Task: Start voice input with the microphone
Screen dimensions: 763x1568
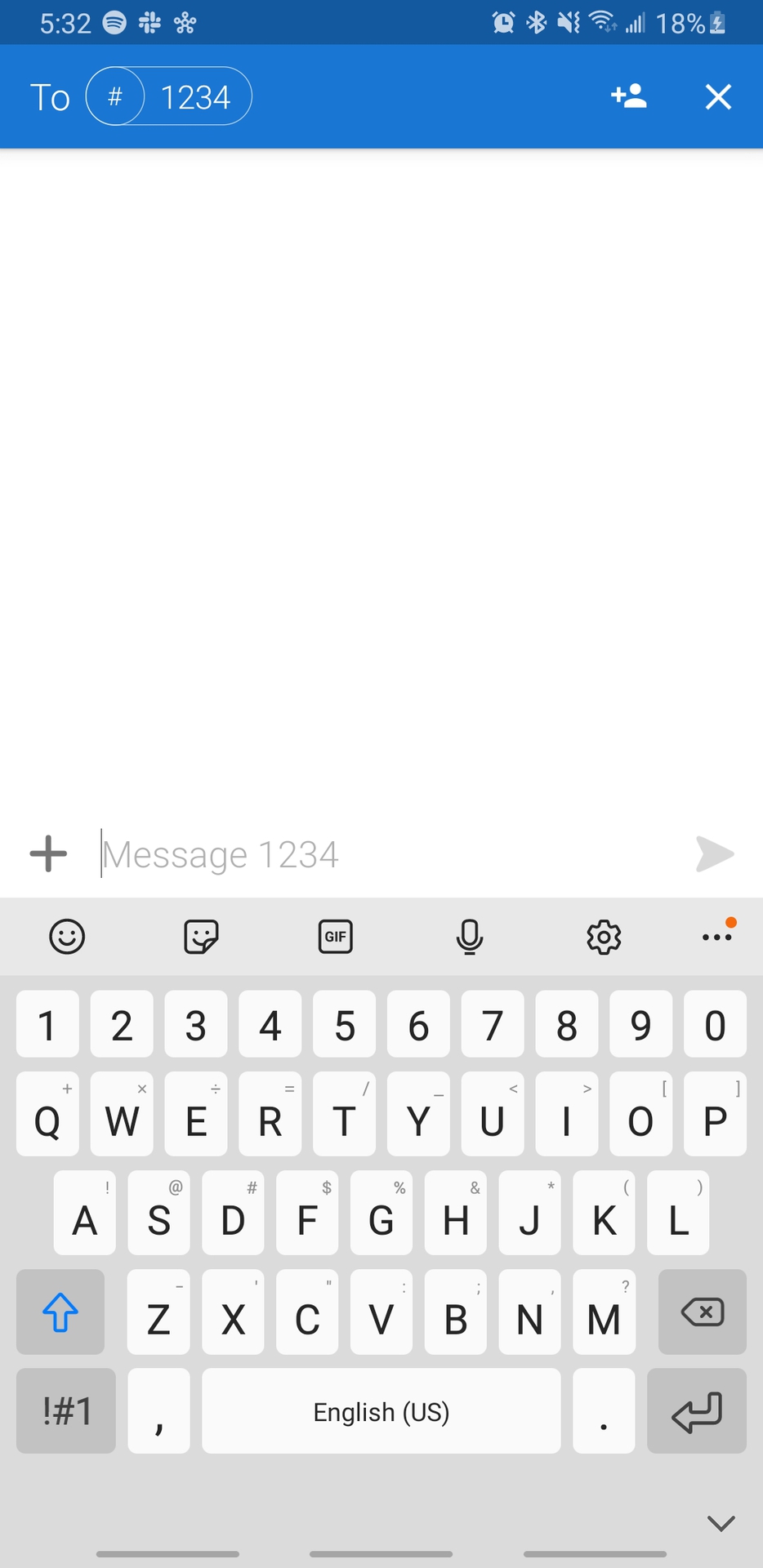Action: coord(469,937)
